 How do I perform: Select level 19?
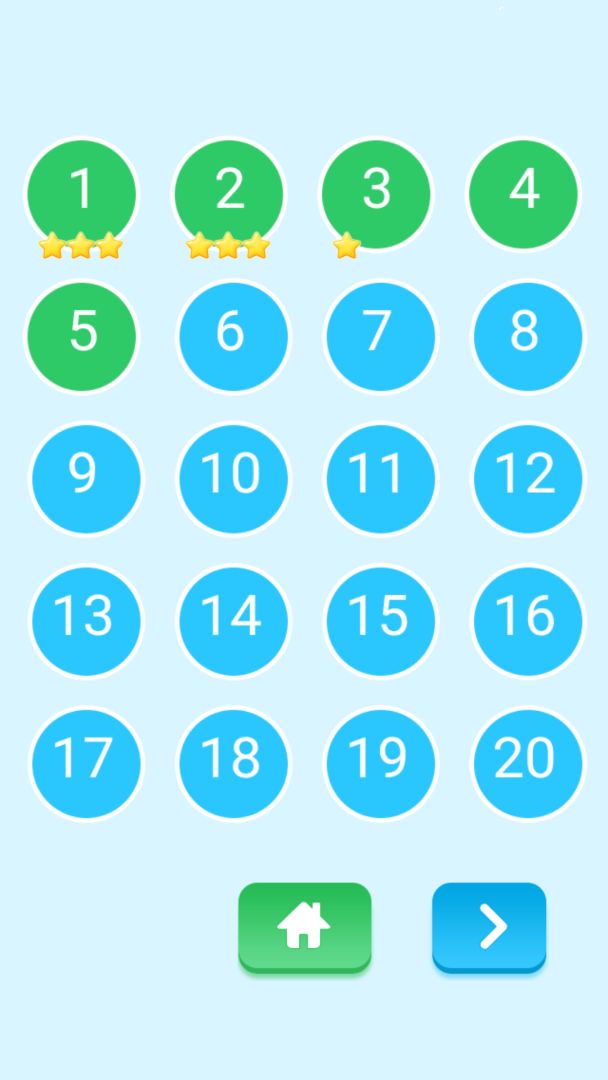point(380,763)
